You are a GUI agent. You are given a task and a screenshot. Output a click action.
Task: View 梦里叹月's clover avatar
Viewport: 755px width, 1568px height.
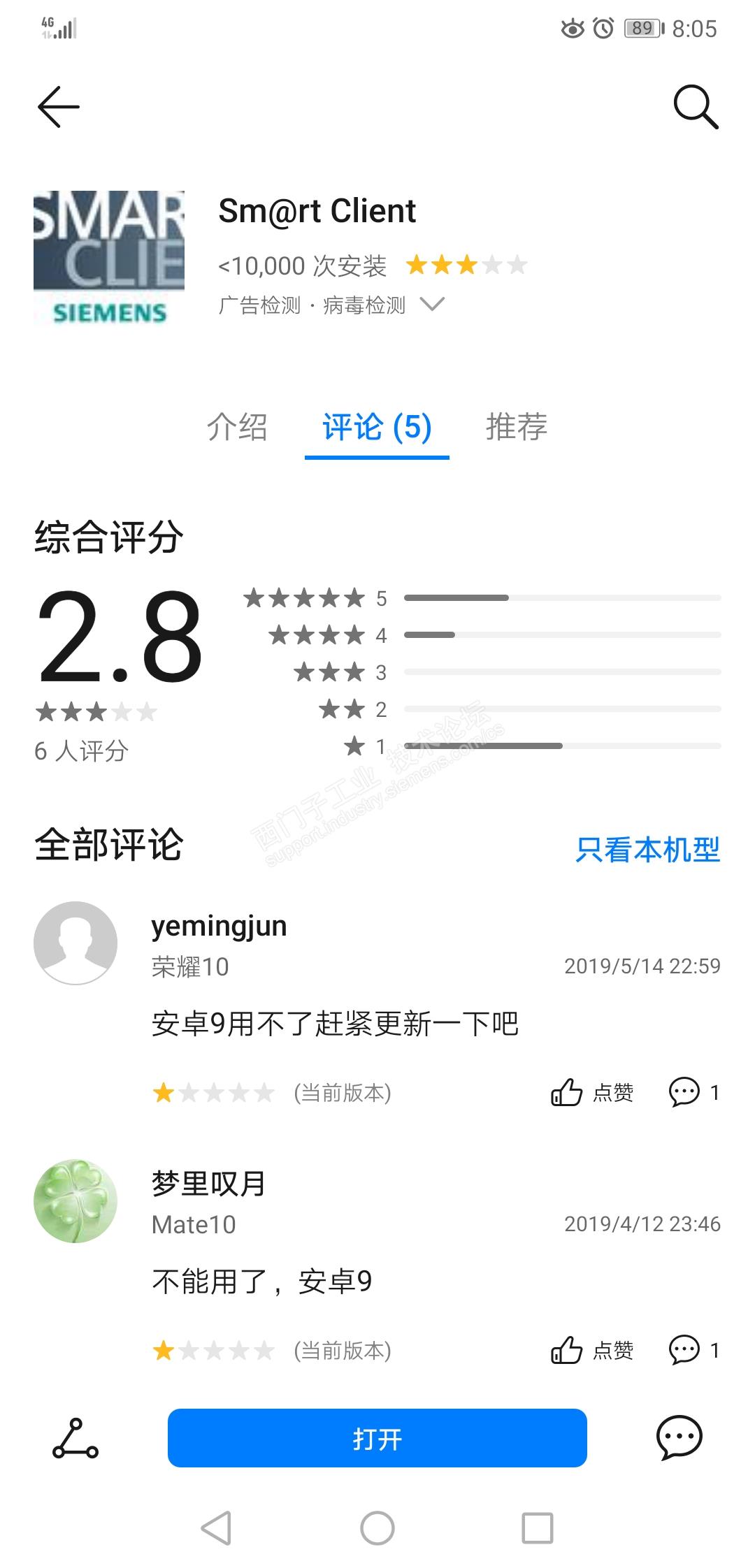click(x=75, y=1201)
